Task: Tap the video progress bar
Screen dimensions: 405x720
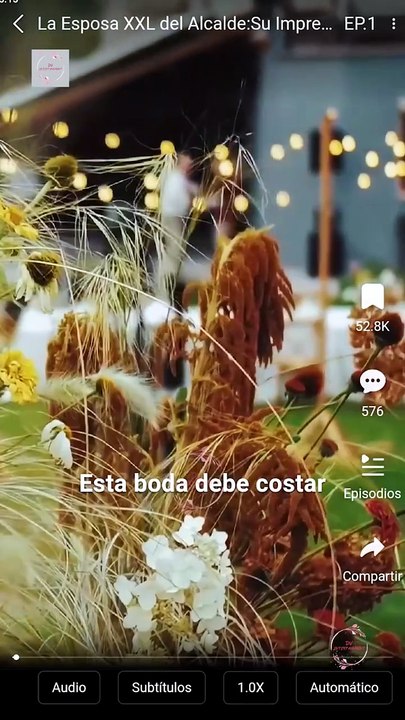Action: [202, 657]
